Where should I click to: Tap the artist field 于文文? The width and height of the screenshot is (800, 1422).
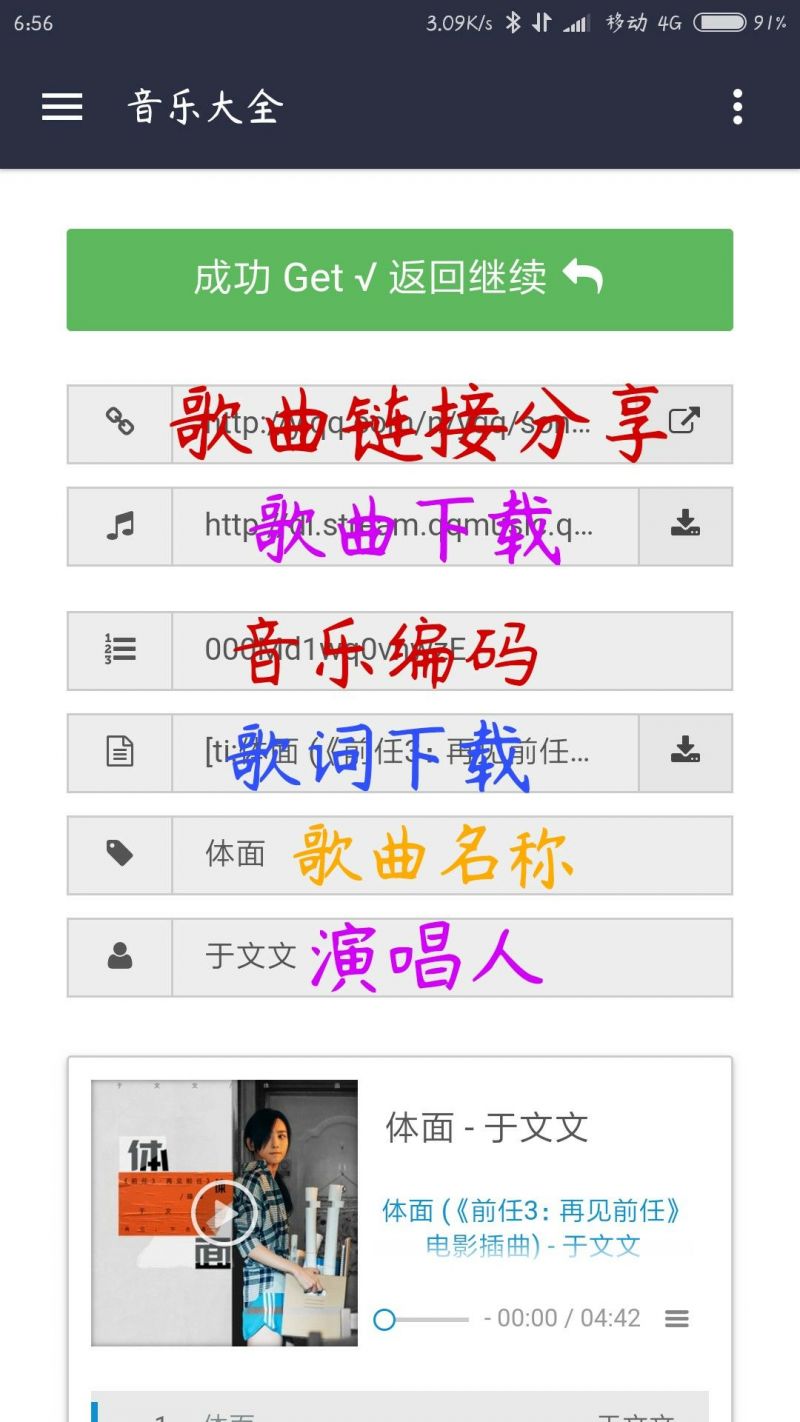point(452,957)
